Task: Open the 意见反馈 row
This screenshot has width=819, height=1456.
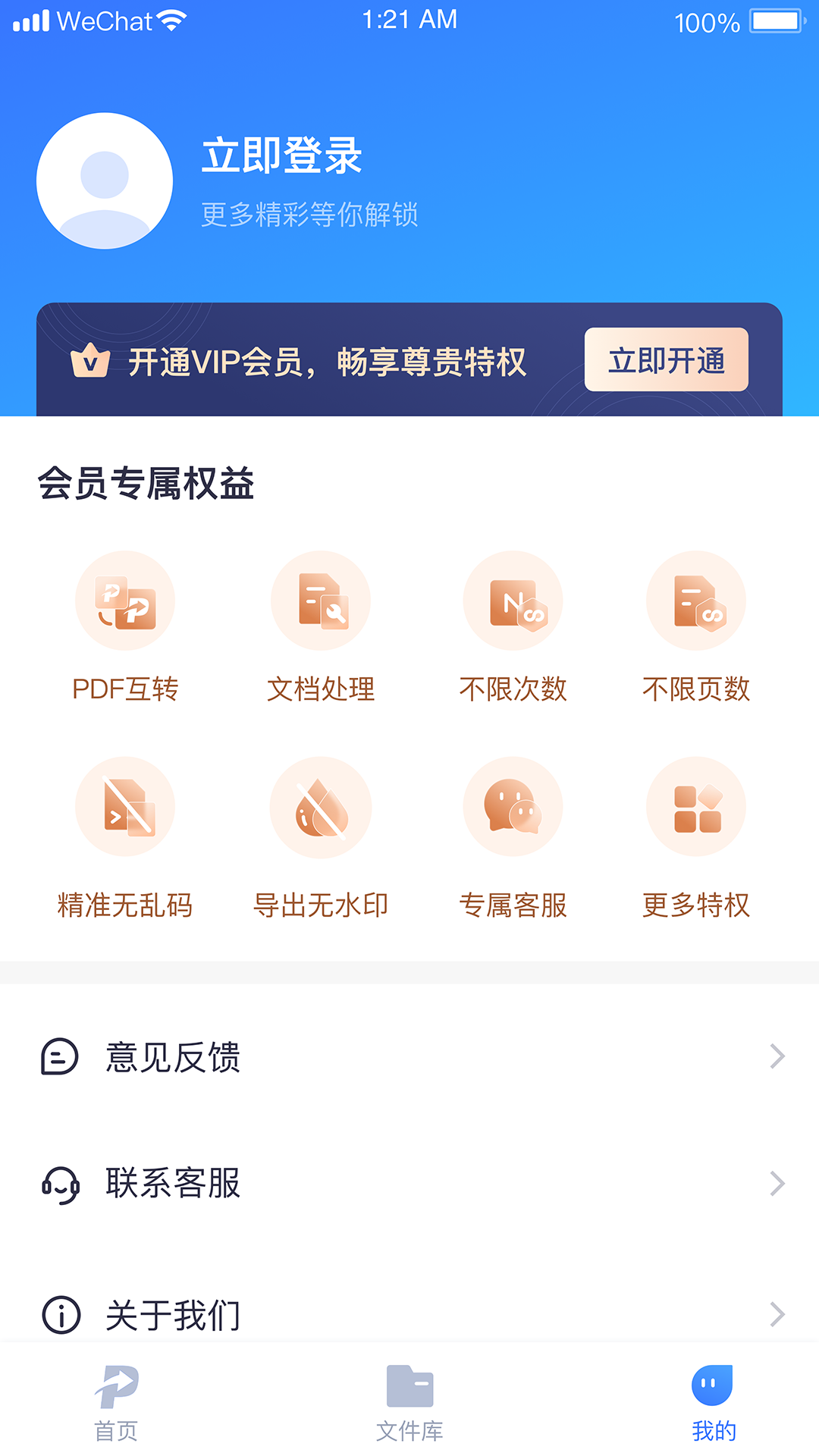Action: 409,1056
